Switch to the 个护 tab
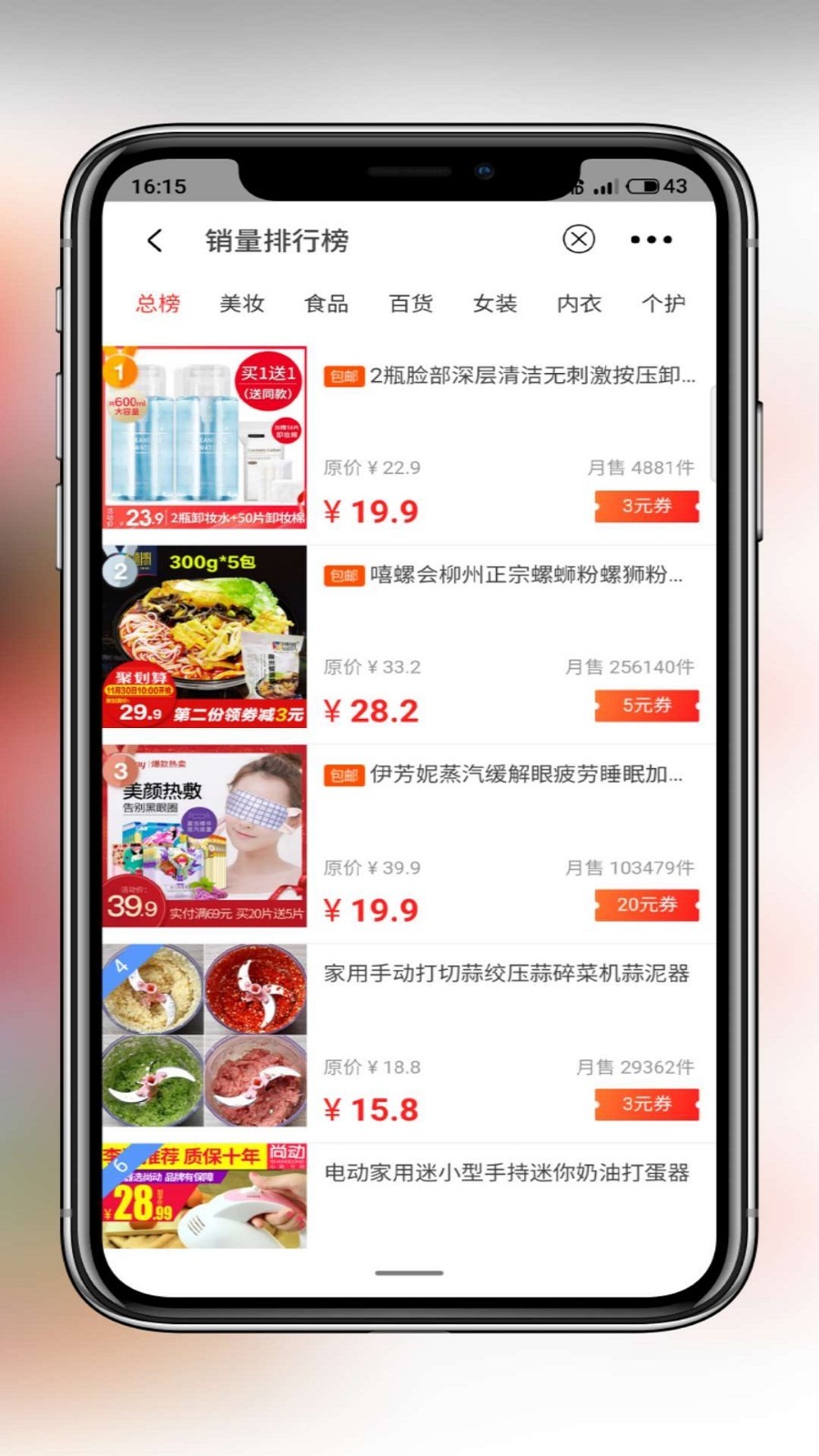This screenshot has width=819, height=1456. (663, 303)
